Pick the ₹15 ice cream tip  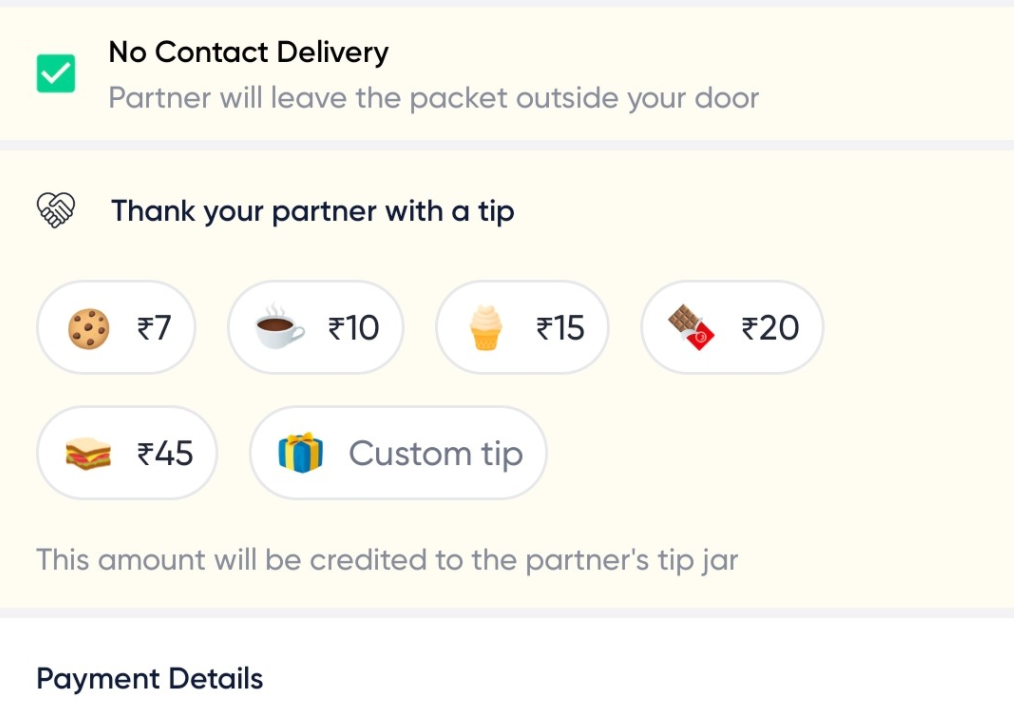pyautogui.click(x=522, y=328)
